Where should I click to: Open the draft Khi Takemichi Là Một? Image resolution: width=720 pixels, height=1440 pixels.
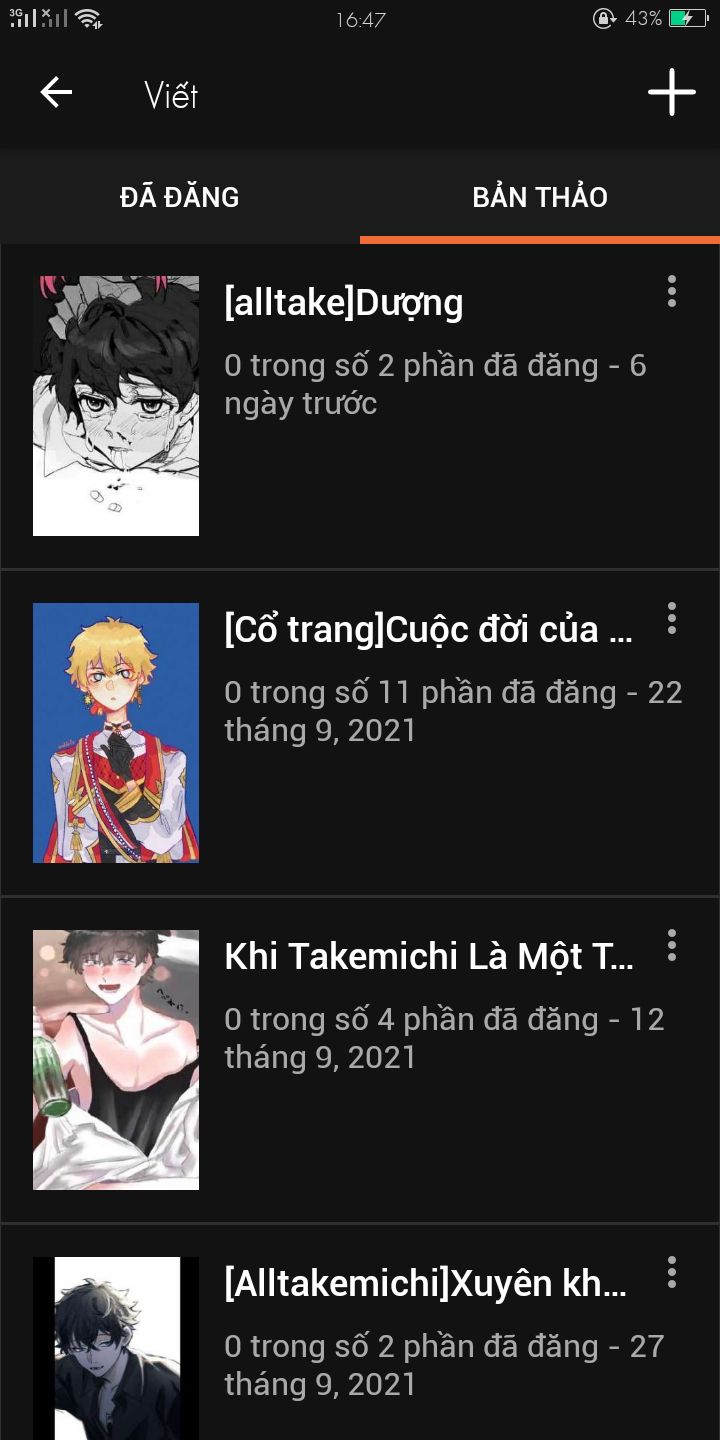(x=428, y=956)
